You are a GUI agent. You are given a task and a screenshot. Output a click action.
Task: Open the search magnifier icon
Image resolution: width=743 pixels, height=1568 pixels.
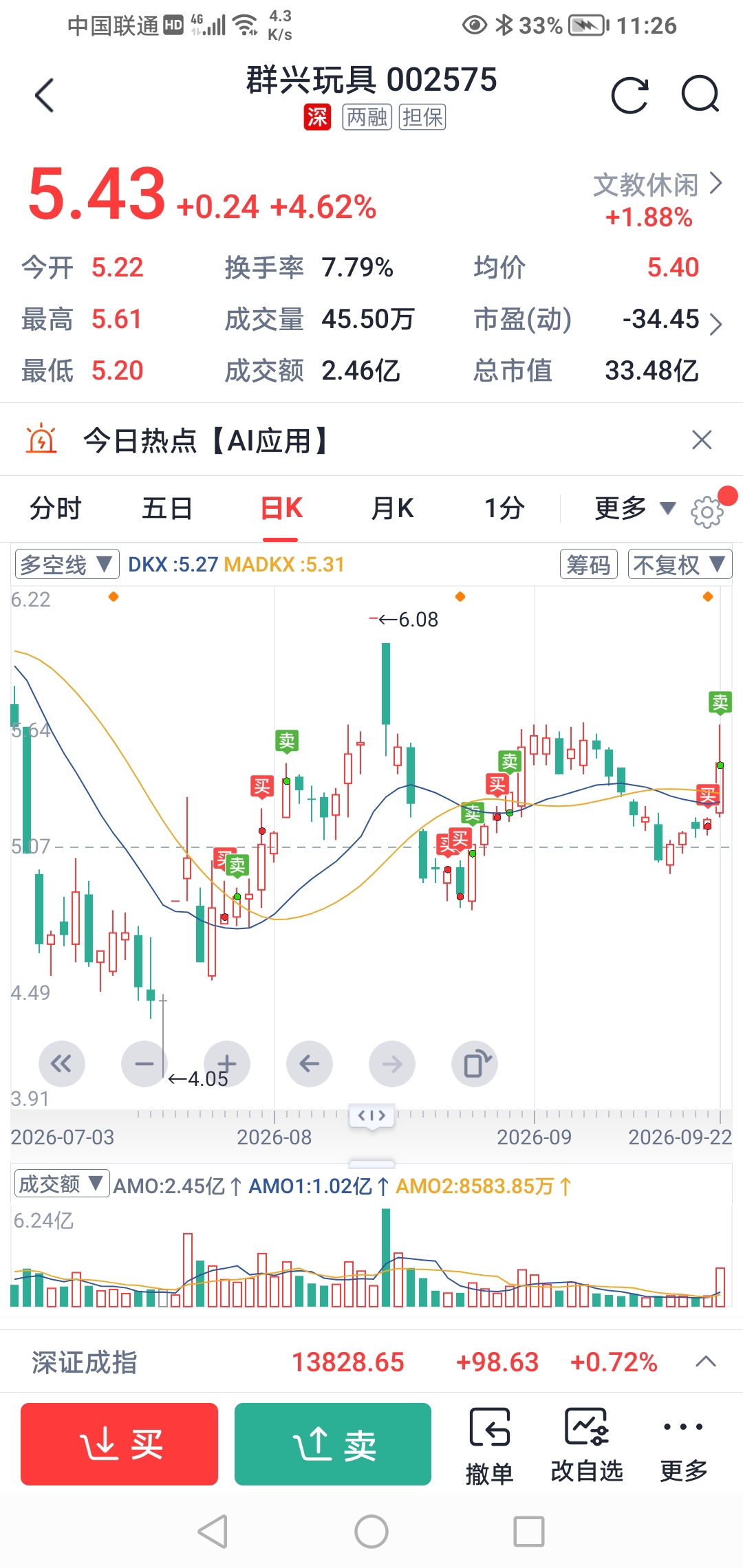tap(700, 94)
